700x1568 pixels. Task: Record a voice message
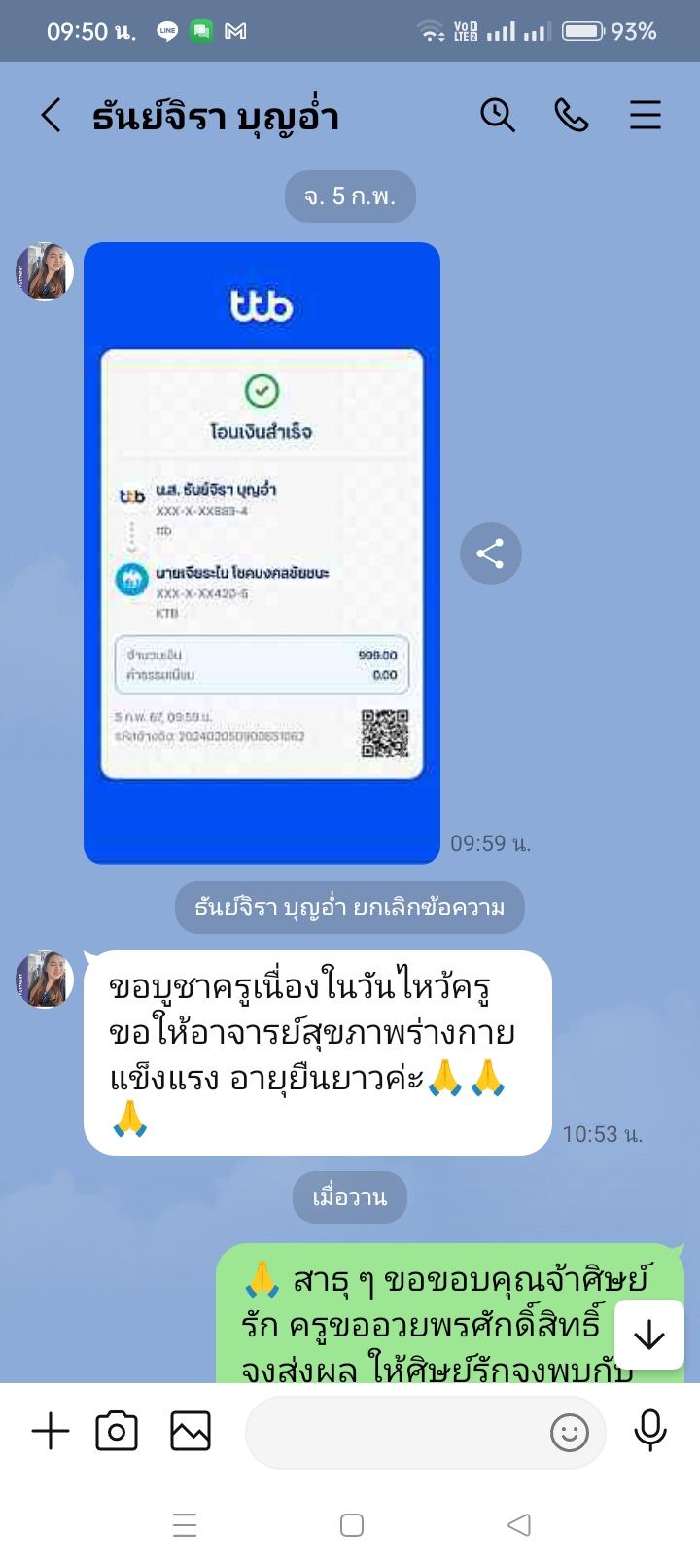[649, 1431]
